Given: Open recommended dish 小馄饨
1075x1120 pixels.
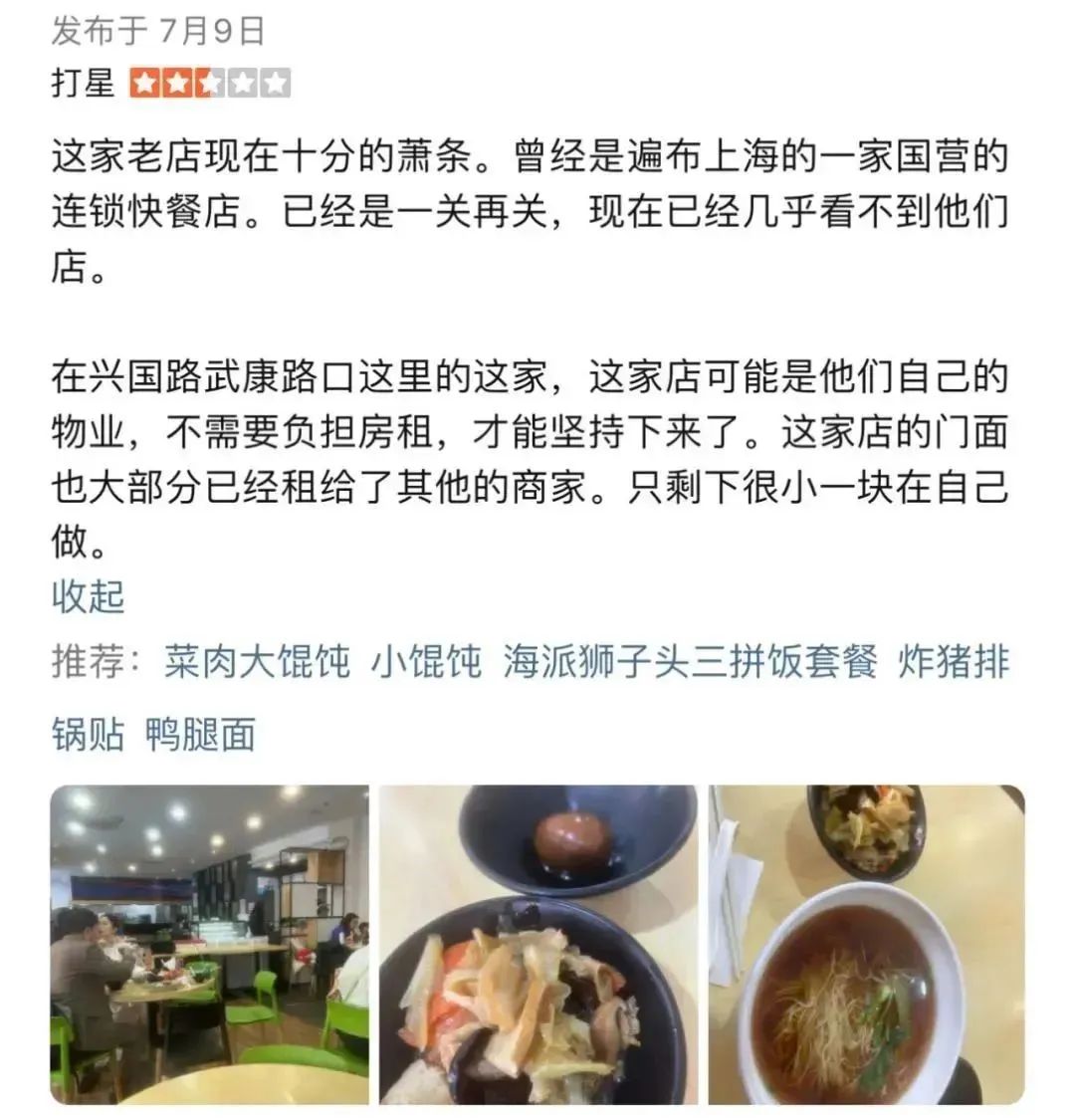Looking at the screenshot, I should point(426,662).
